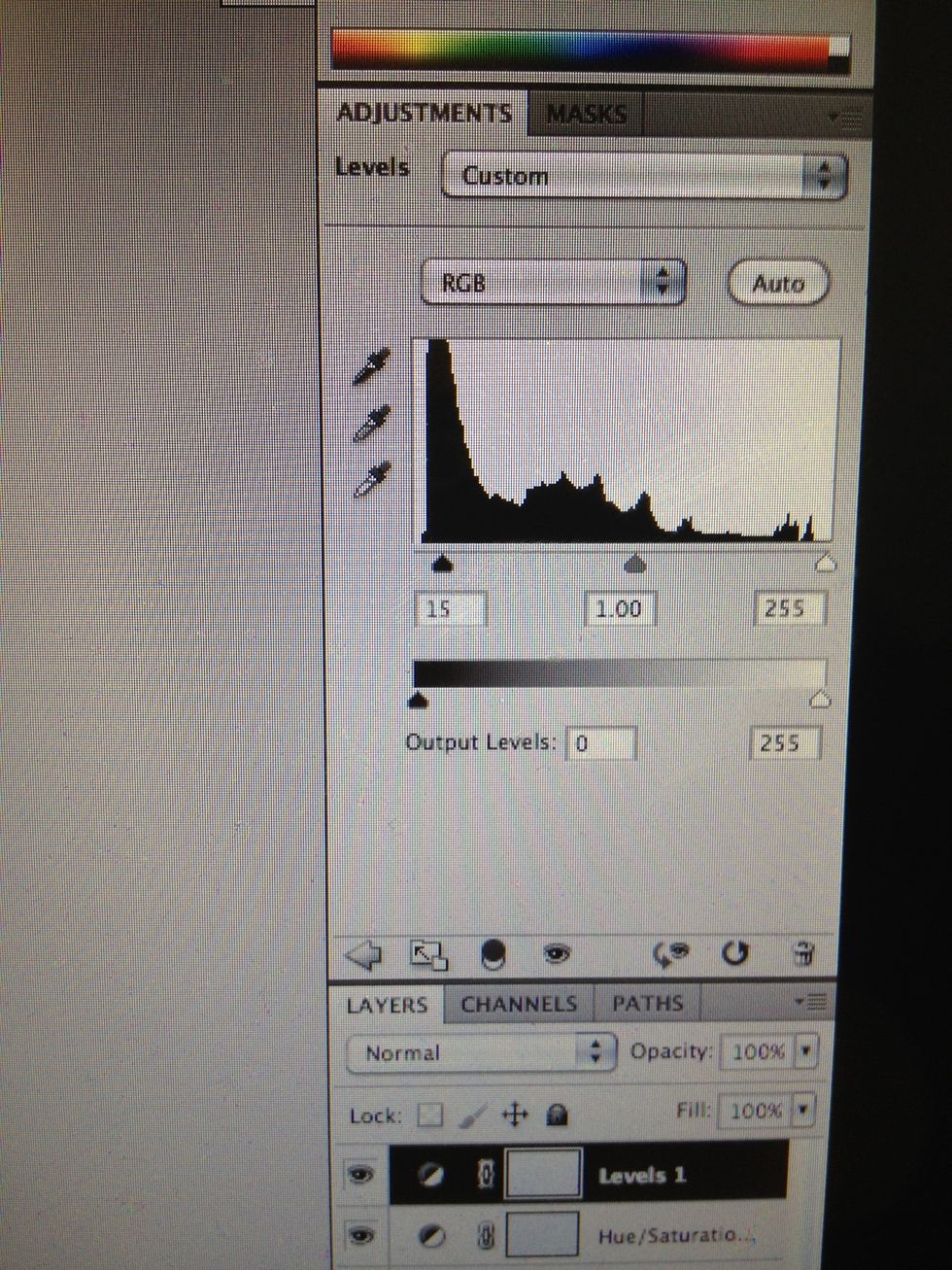Switch to the Paths tab

coord(647,1004)
